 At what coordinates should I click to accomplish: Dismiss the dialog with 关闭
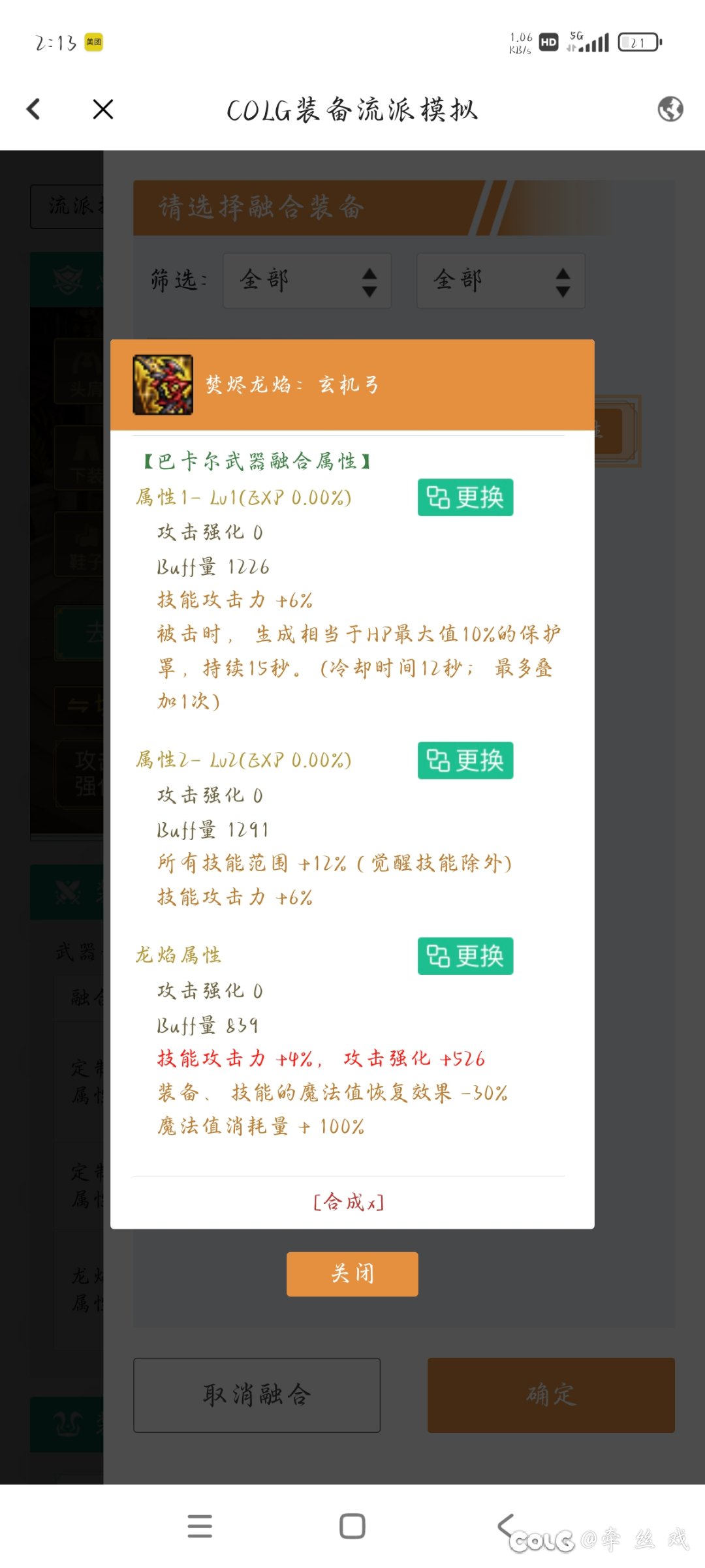point(352,1274)
